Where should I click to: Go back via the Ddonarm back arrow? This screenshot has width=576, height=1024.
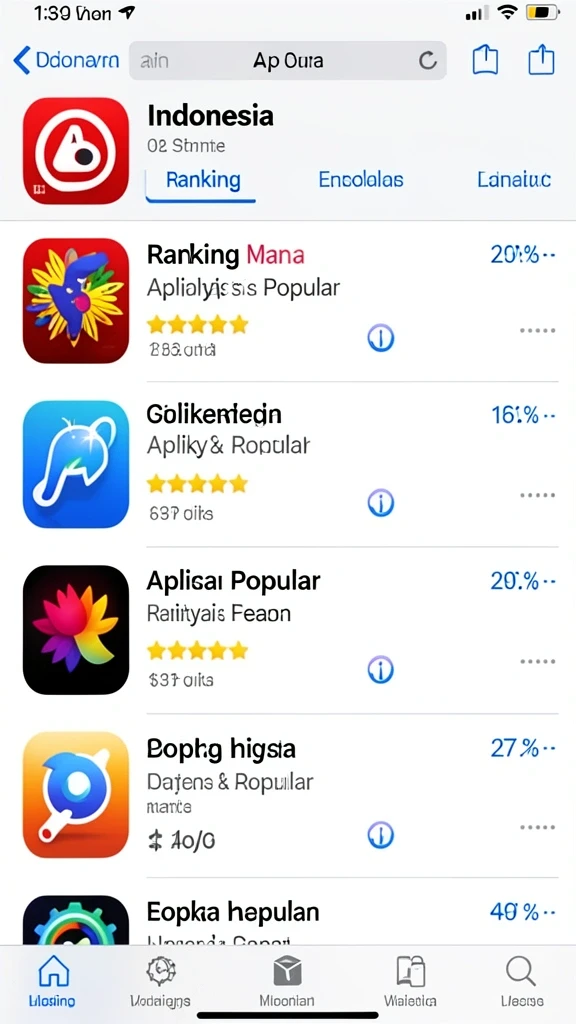click(65, 61)
